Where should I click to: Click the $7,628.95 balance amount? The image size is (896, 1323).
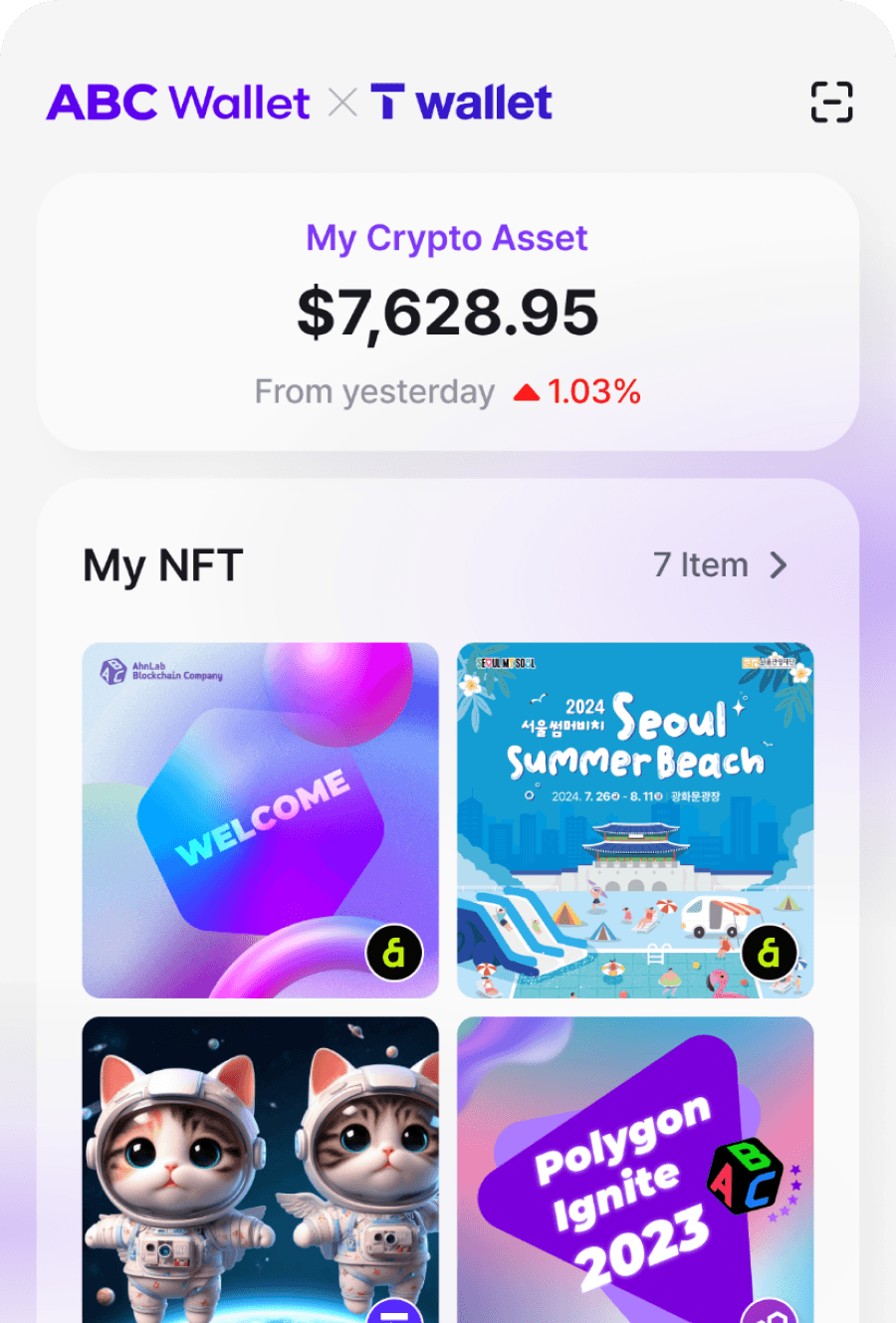(449, 312)
